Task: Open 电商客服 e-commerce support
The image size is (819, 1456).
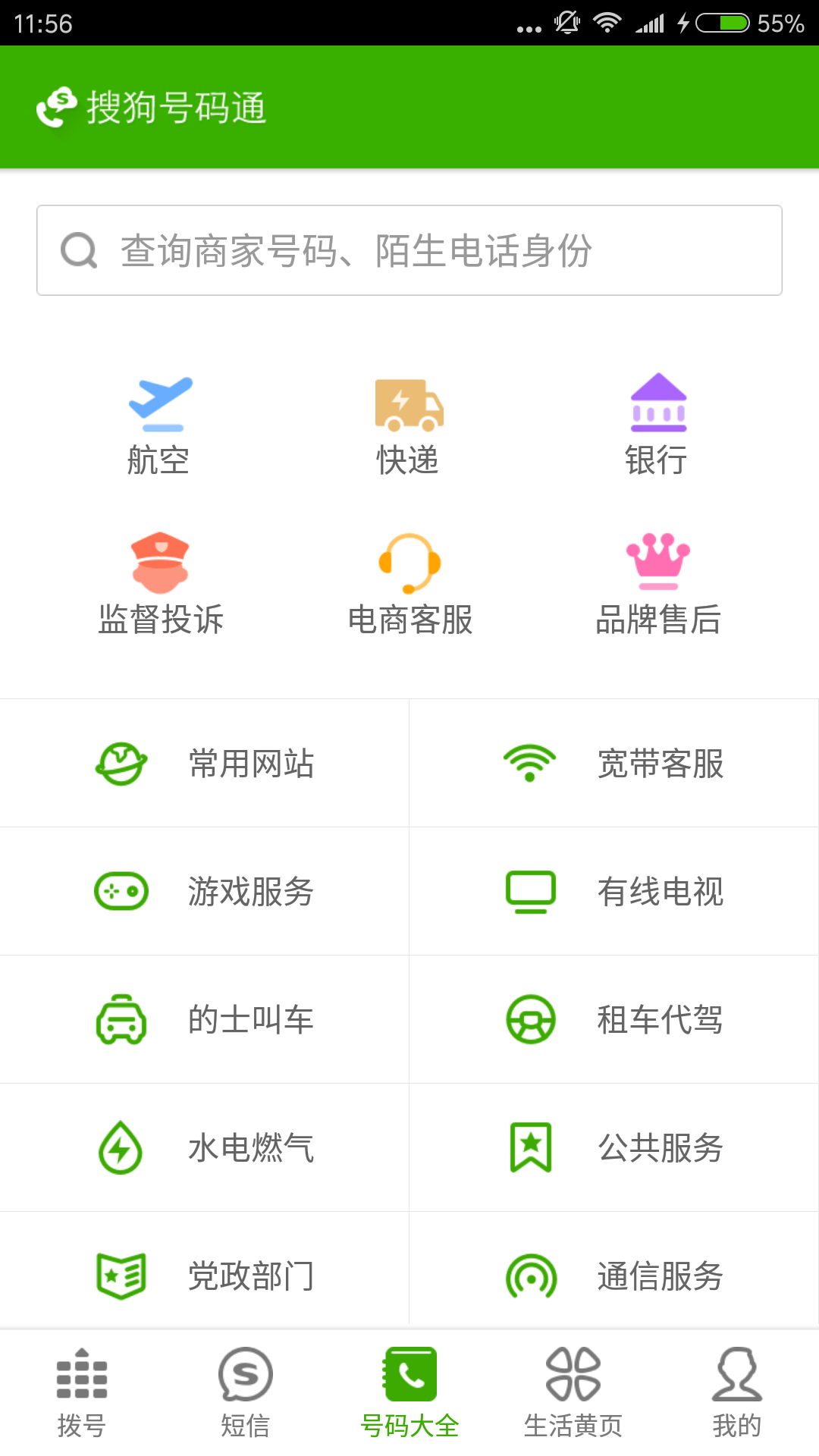Action: (x=409, y=585)
